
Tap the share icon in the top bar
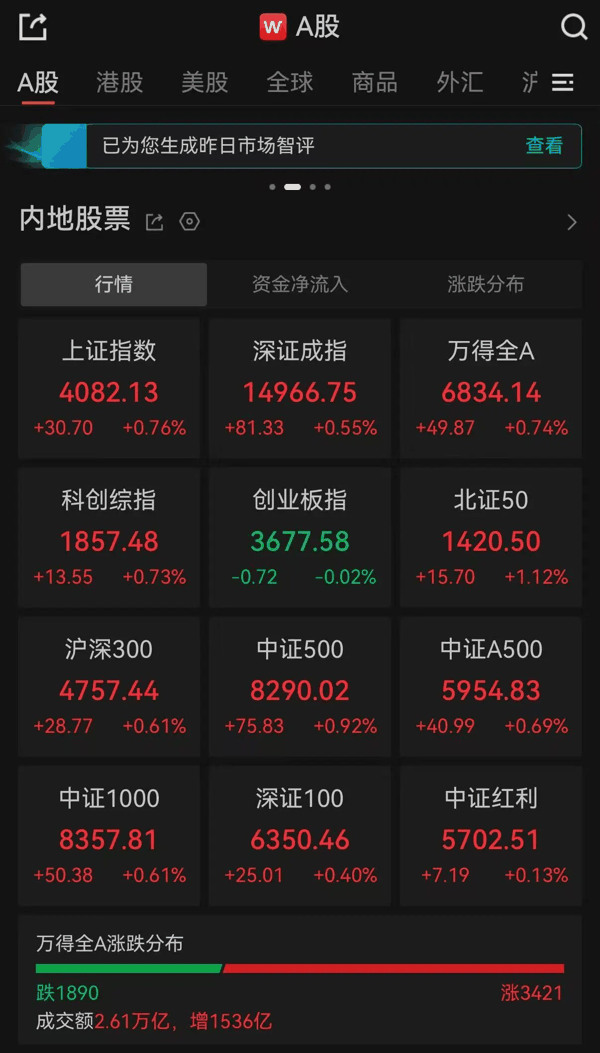click(33, 27)
